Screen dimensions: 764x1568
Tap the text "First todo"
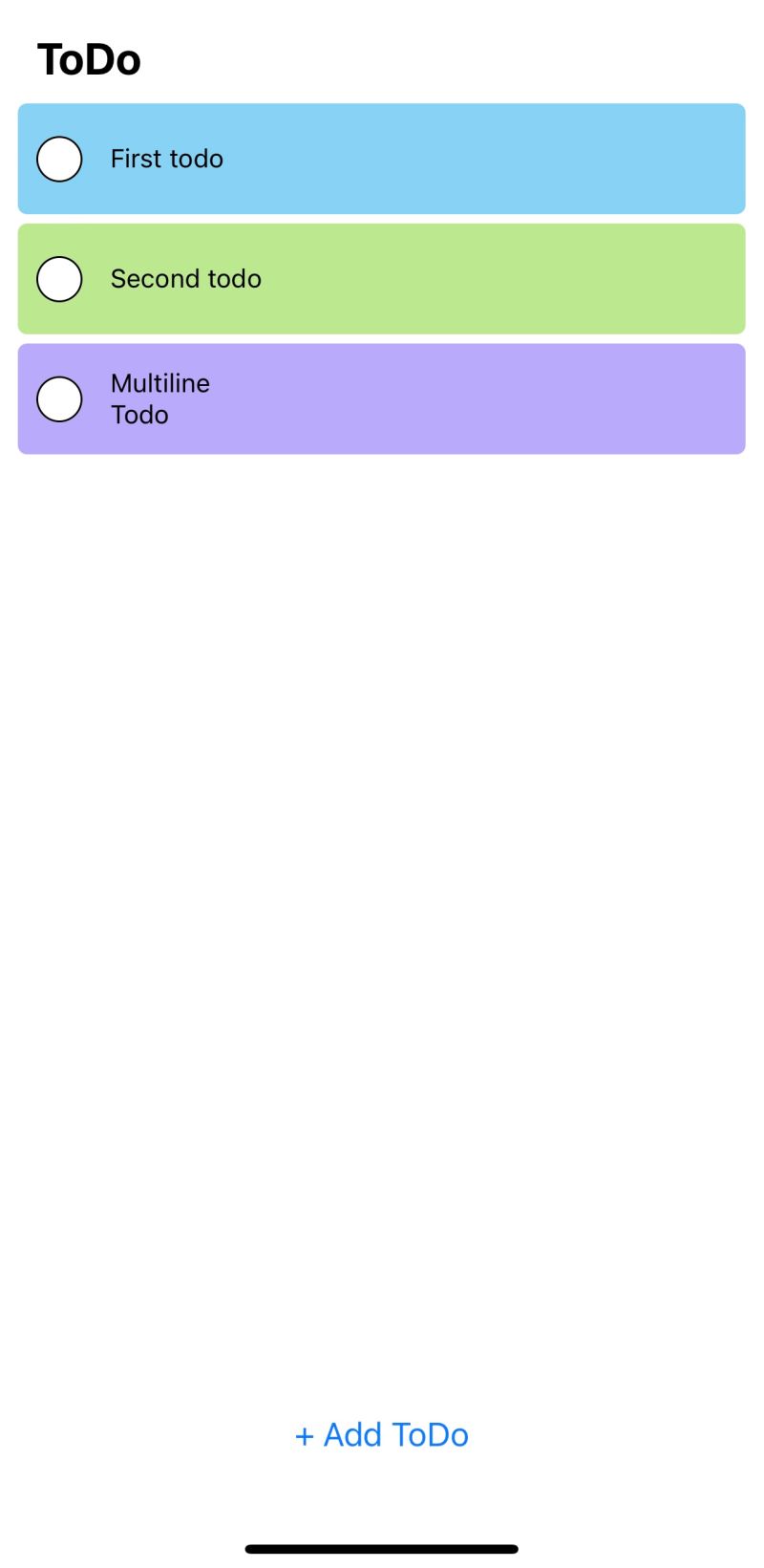(166, 159)
